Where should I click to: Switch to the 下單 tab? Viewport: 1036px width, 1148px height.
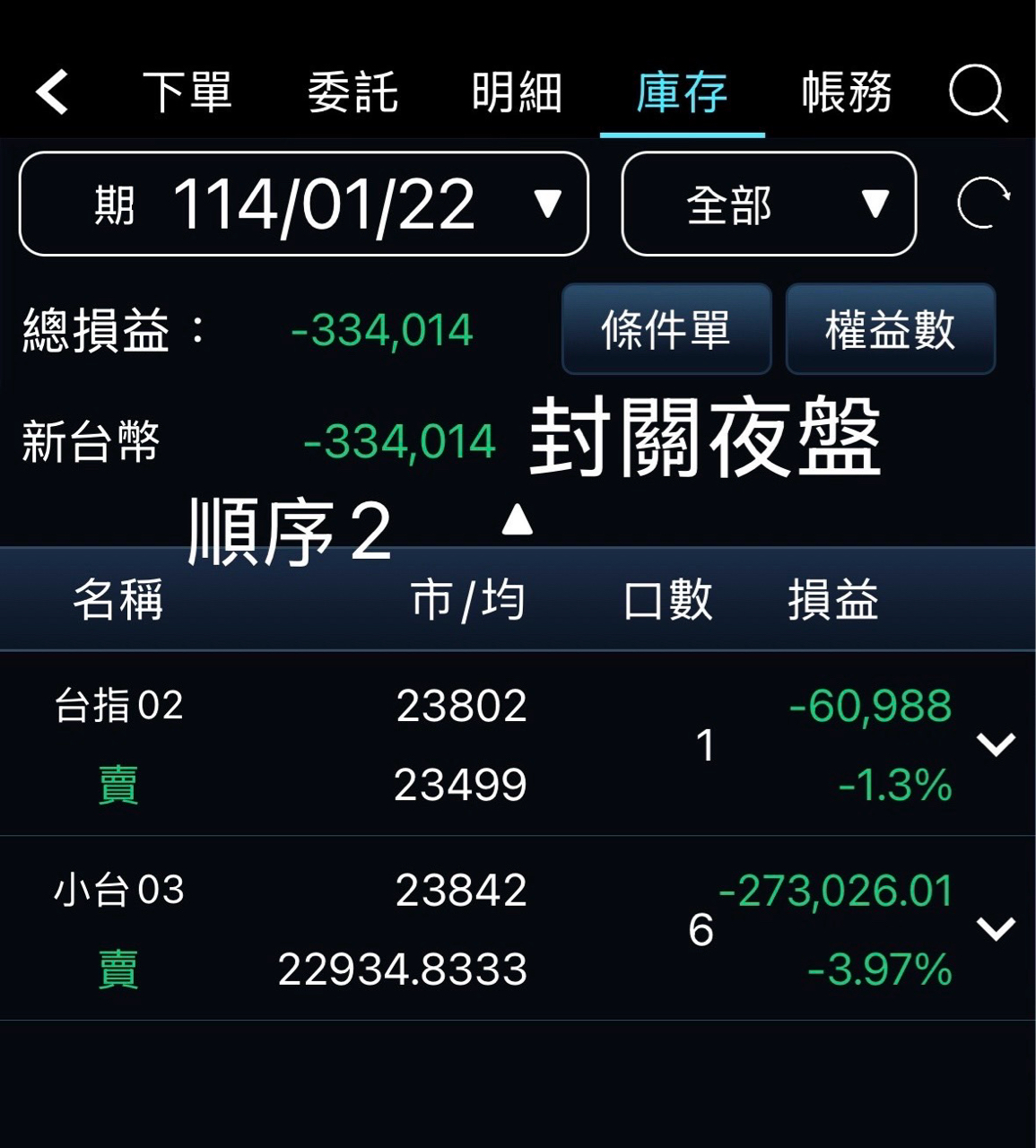[x=187, y=92]
